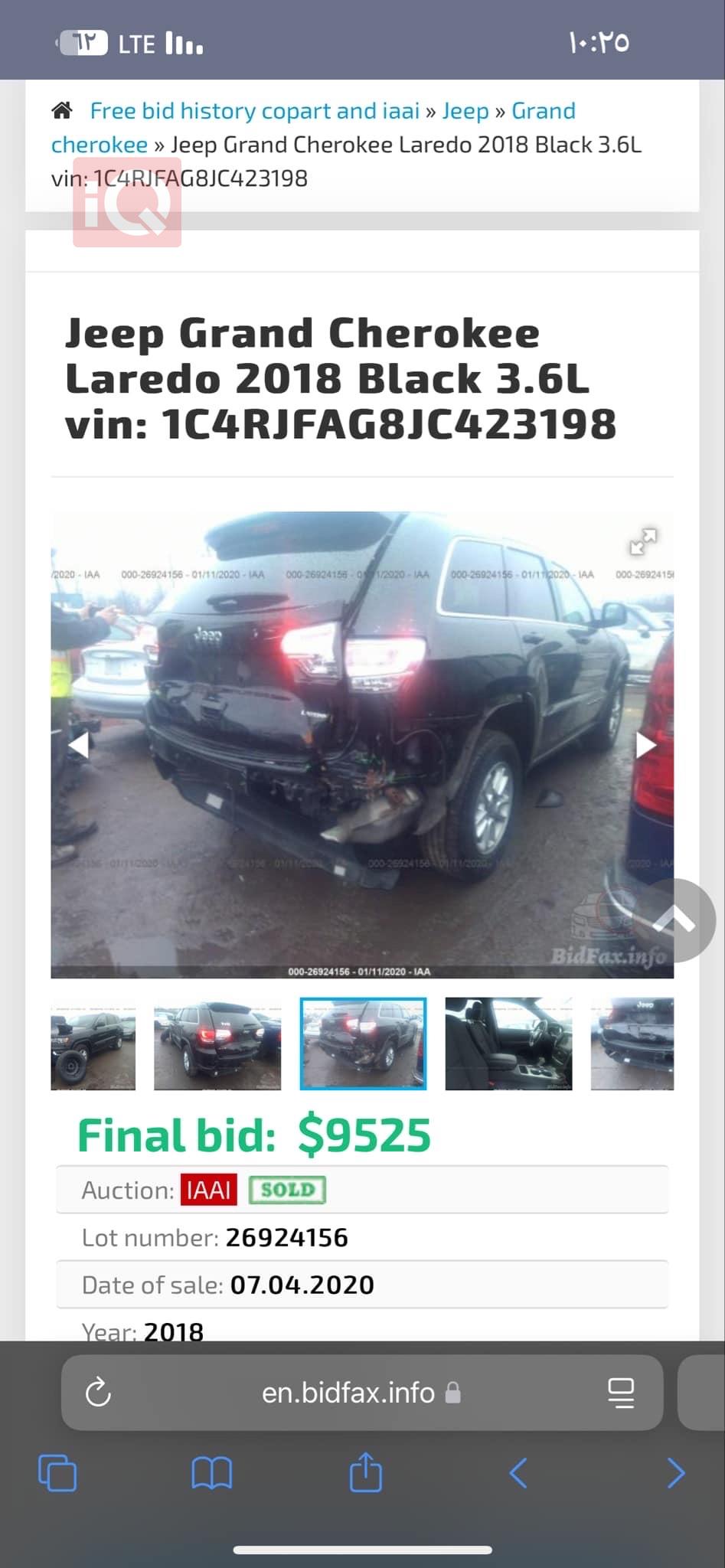The width and height of the screenshot is (725, 1568).
Task: Share this page
Action: (x=365, y=1472)
